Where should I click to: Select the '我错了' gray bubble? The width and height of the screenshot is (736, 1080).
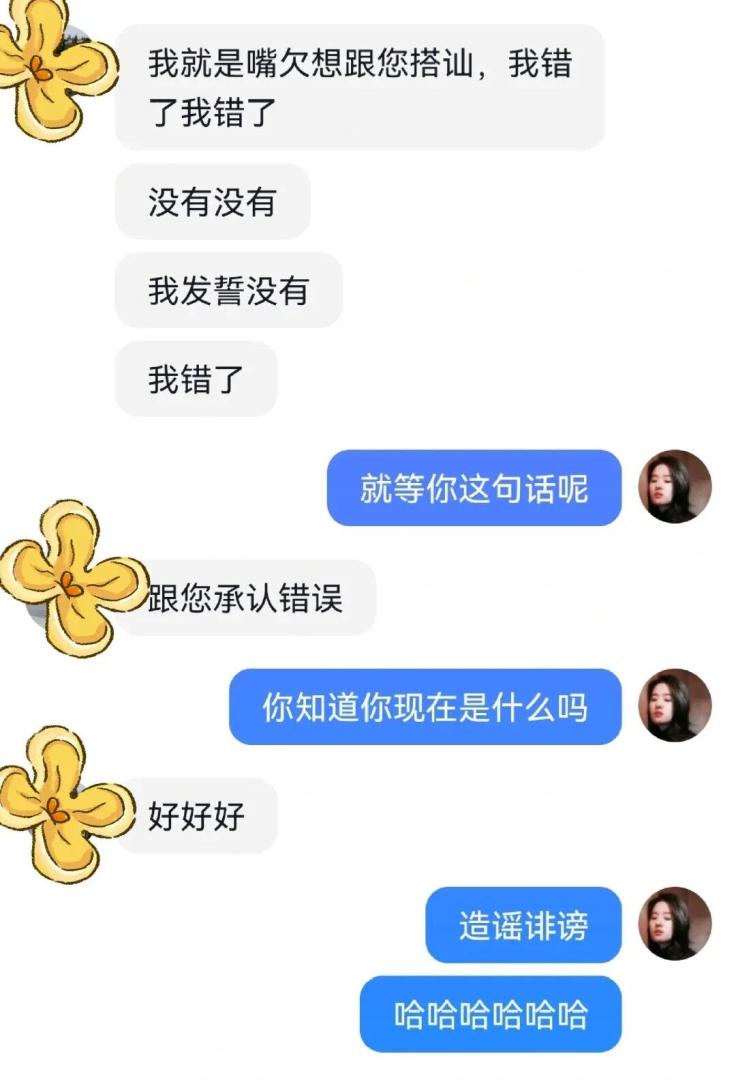coord(195,377)
